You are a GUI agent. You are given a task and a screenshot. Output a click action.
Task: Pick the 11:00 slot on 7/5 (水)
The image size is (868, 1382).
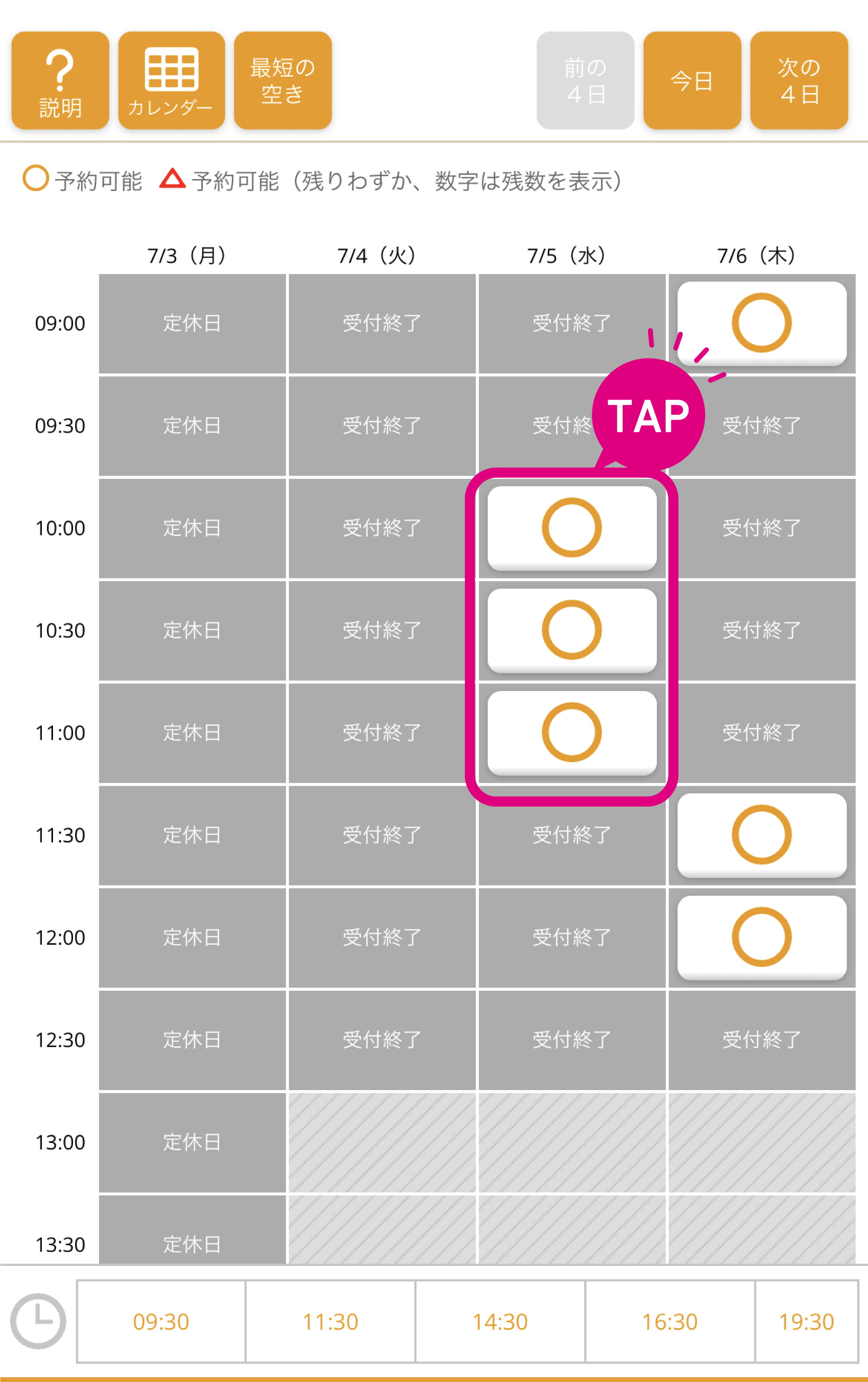point(571,732)
